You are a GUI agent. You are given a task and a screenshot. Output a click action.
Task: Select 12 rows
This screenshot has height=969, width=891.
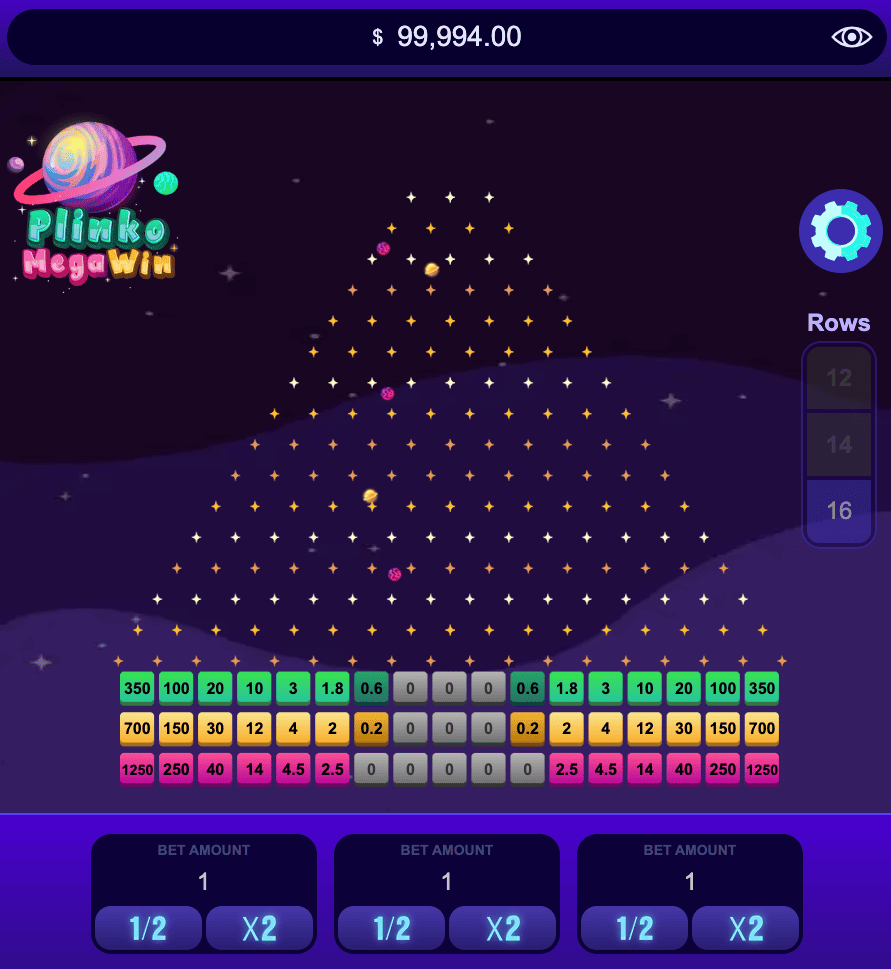coord(839,378)
